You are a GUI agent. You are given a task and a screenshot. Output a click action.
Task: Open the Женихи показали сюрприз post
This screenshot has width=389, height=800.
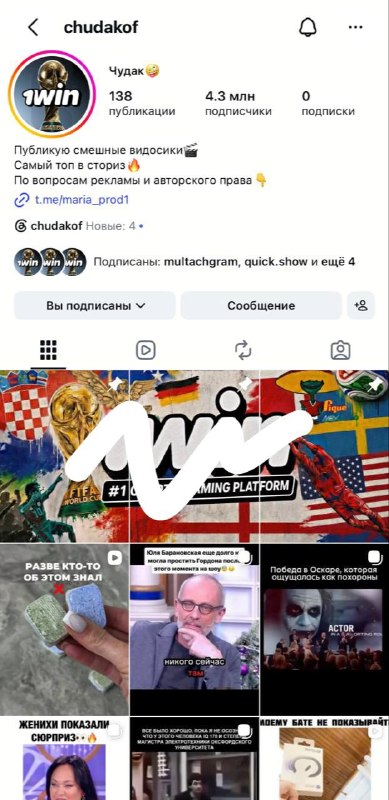(64, 758)
